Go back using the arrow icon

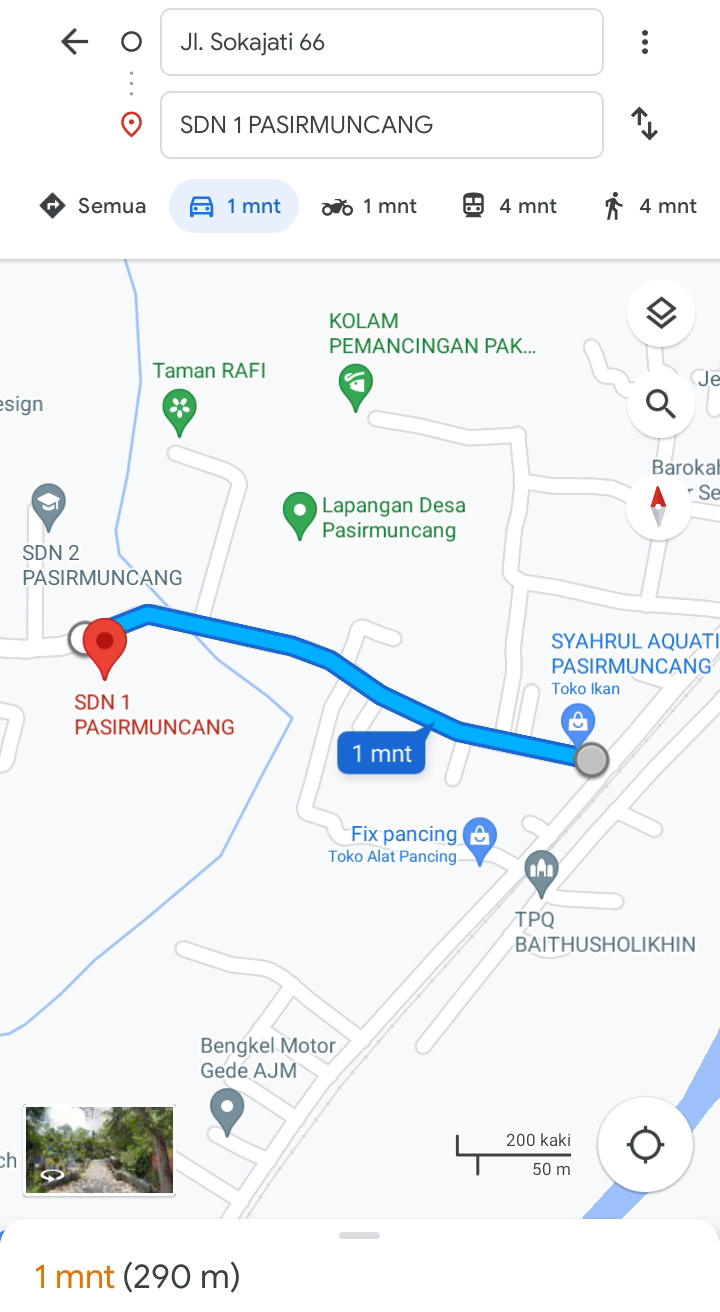[x=75, y=42]
